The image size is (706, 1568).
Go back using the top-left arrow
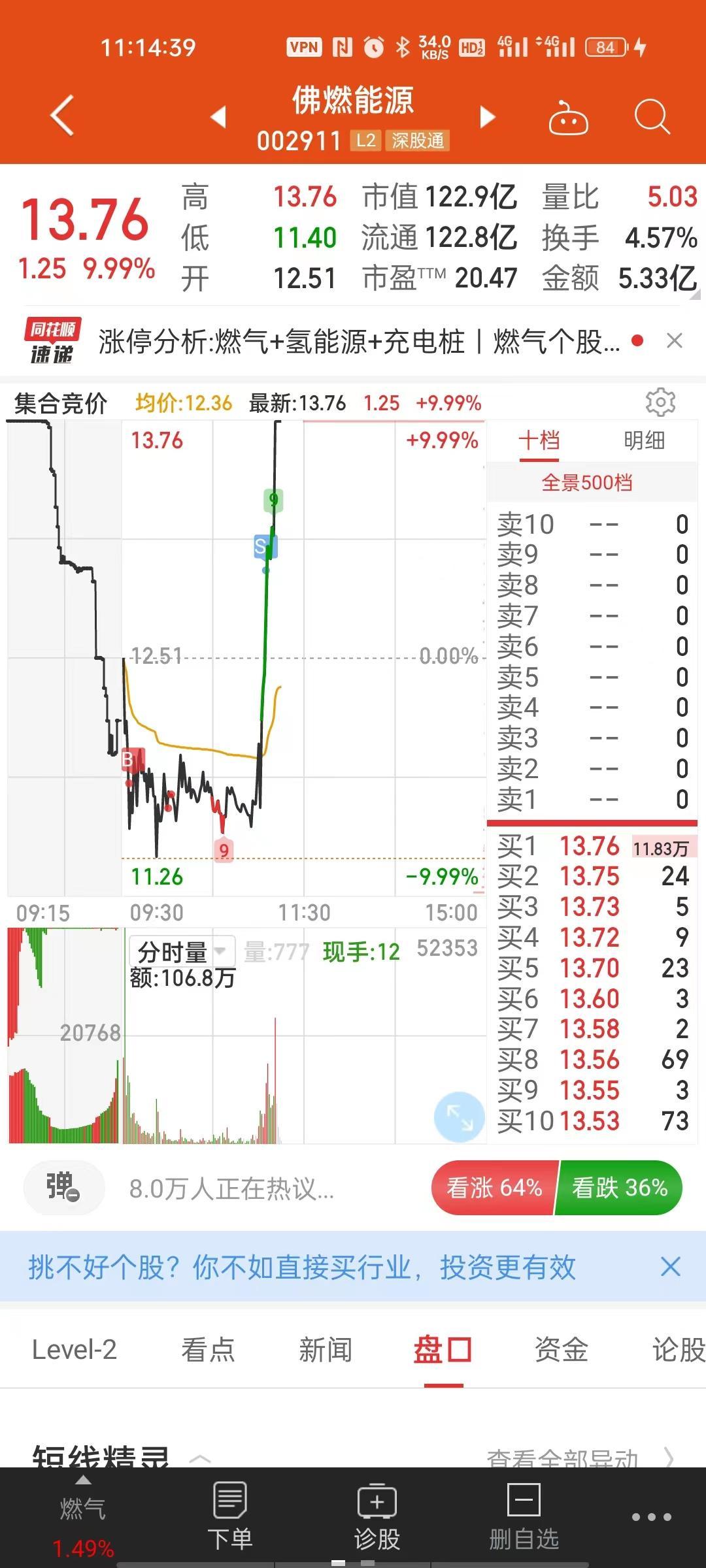62,116
